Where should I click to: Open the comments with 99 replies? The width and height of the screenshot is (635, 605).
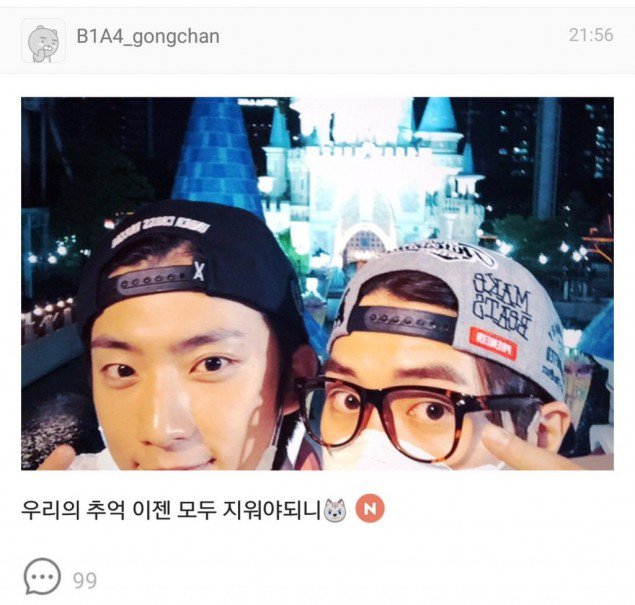click(43, 577)
